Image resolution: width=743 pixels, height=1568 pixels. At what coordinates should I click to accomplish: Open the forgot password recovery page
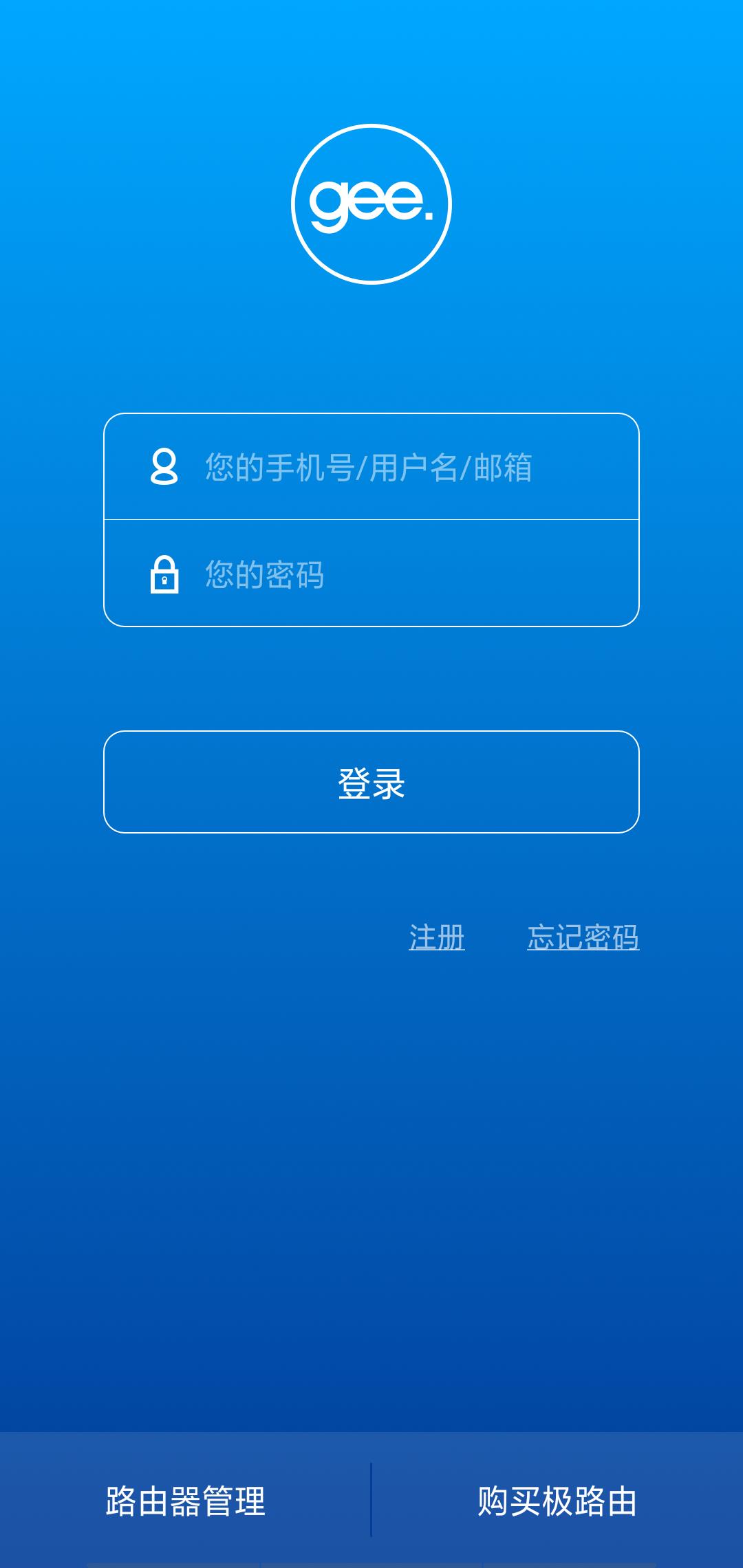point(584,937)
